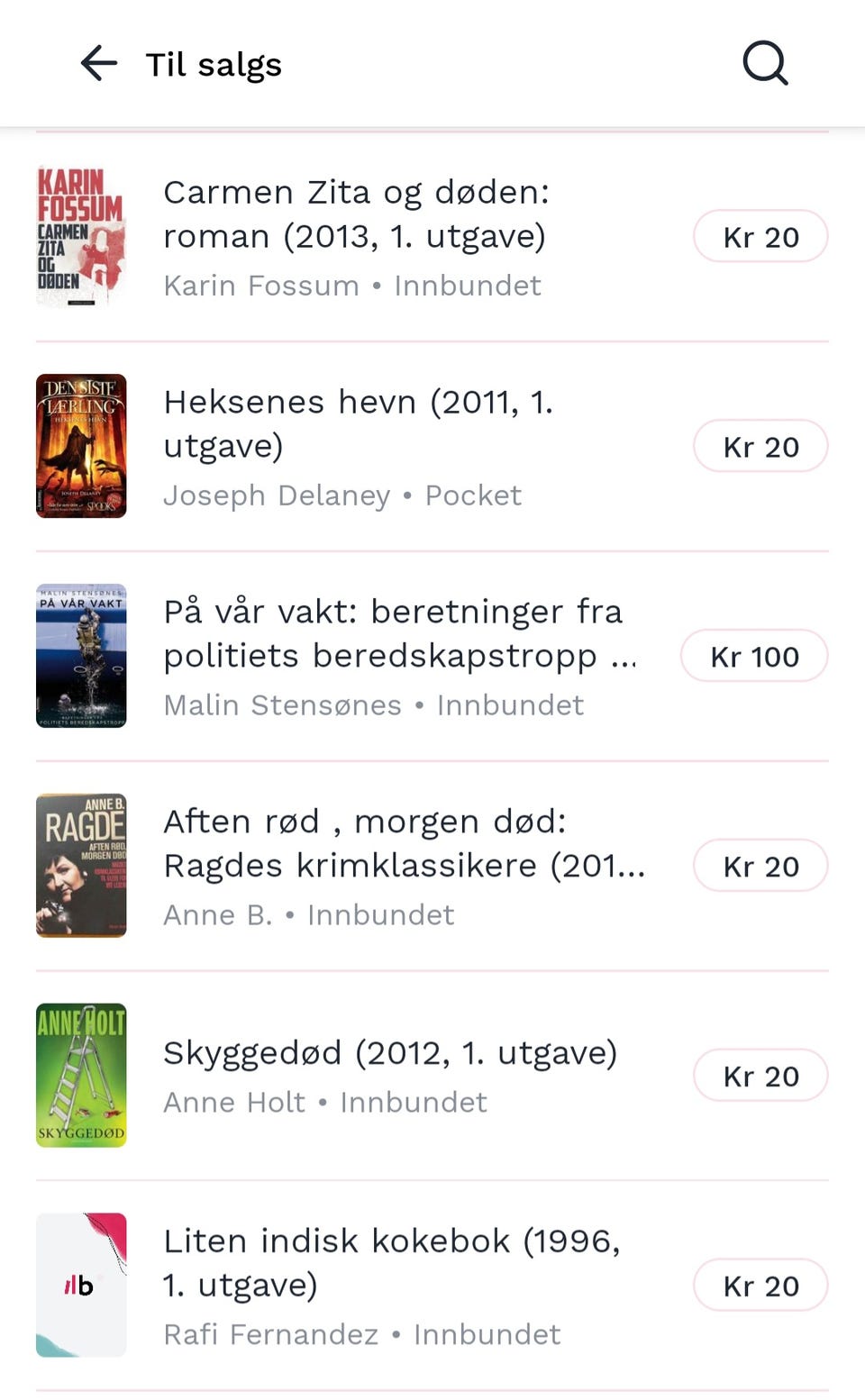The height and width of the screenshot is (1400, 865).
Task: Click the Kr 20 price for Carmen Zita
Action: click(760, 237)
